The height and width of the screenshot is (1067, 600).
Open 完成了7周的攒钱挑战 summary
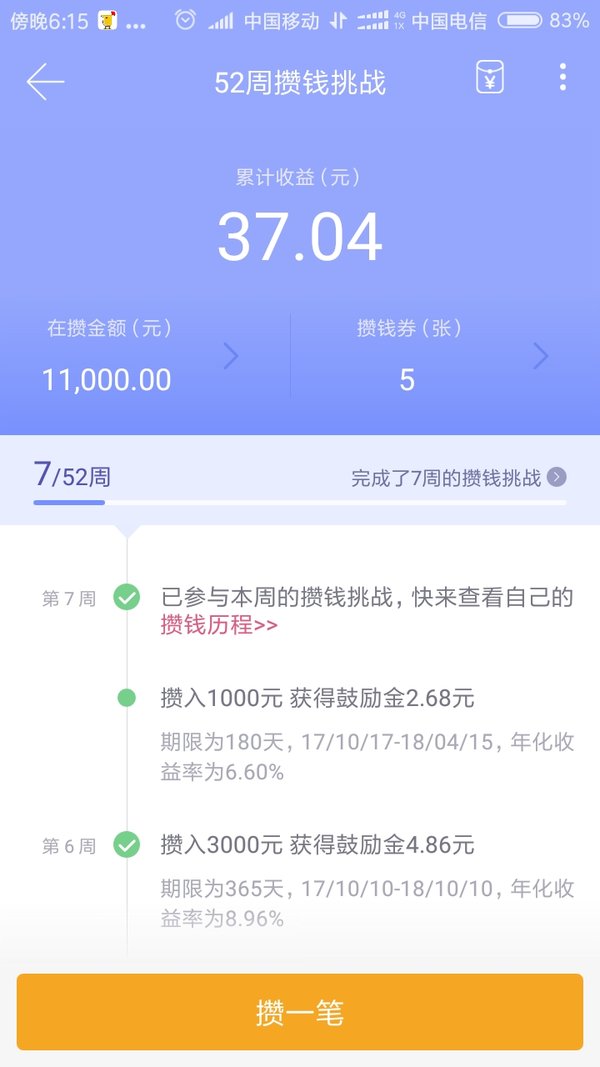coord(459,478)
